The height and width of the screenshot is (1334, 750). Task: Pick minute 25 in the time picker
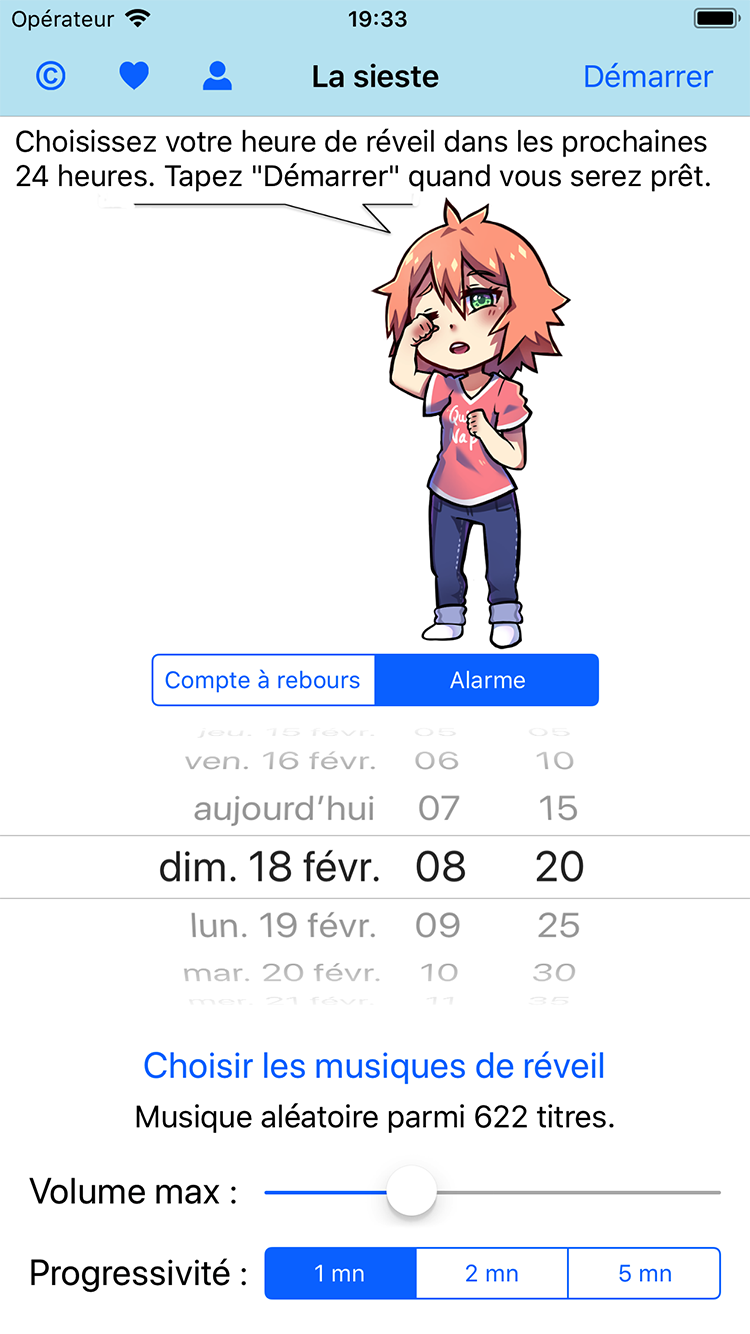558,925
